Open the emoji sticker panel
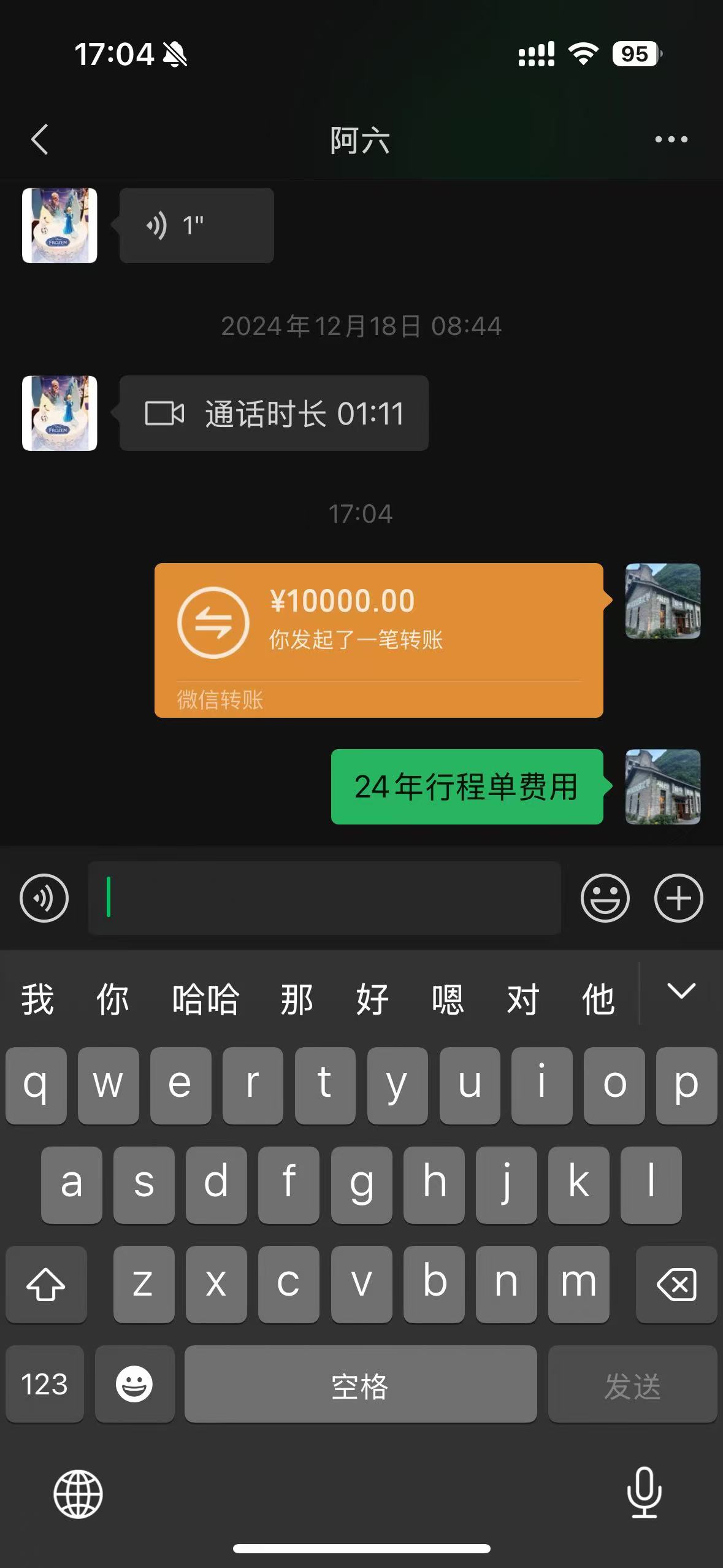This screenshot has height=1568, width=723. pyautogui.click(x=605, y=899)
